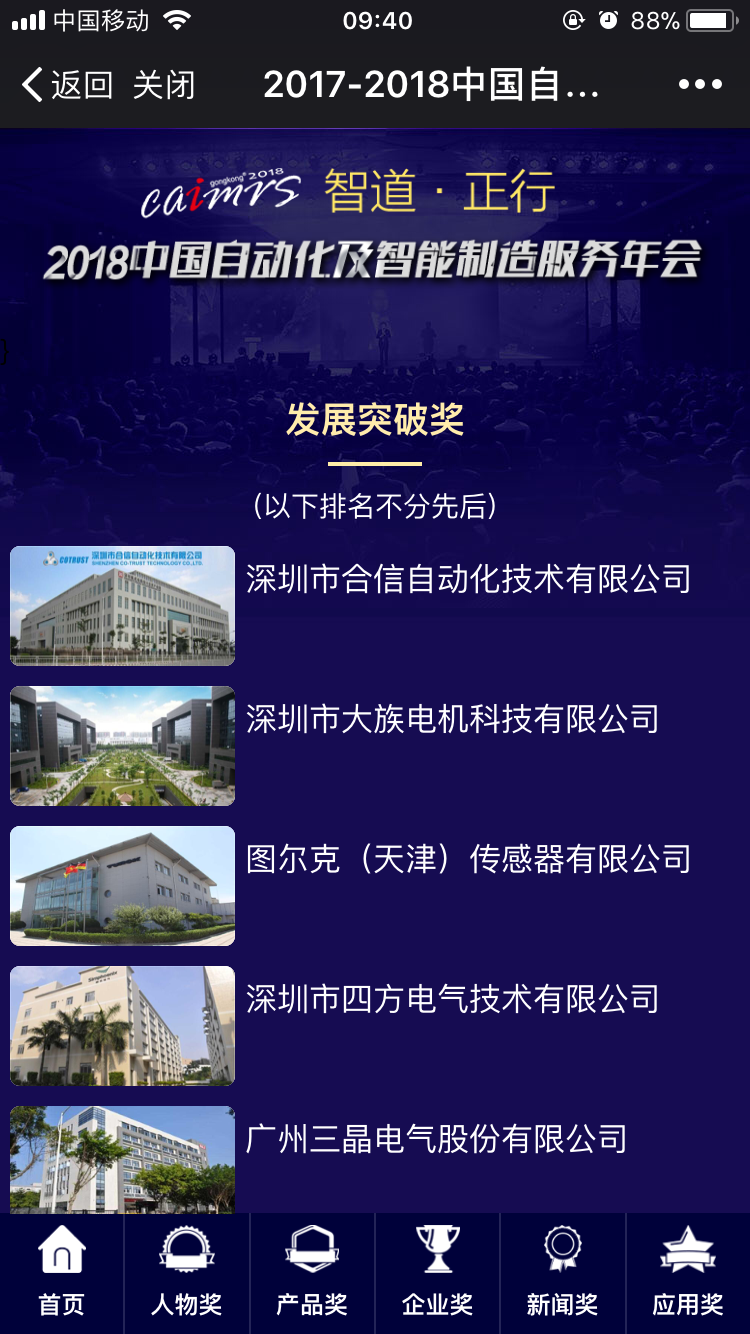Switch to the 应用奖 tab
The width and height of the screenshot is (750, 1334).
[688, 1273]
